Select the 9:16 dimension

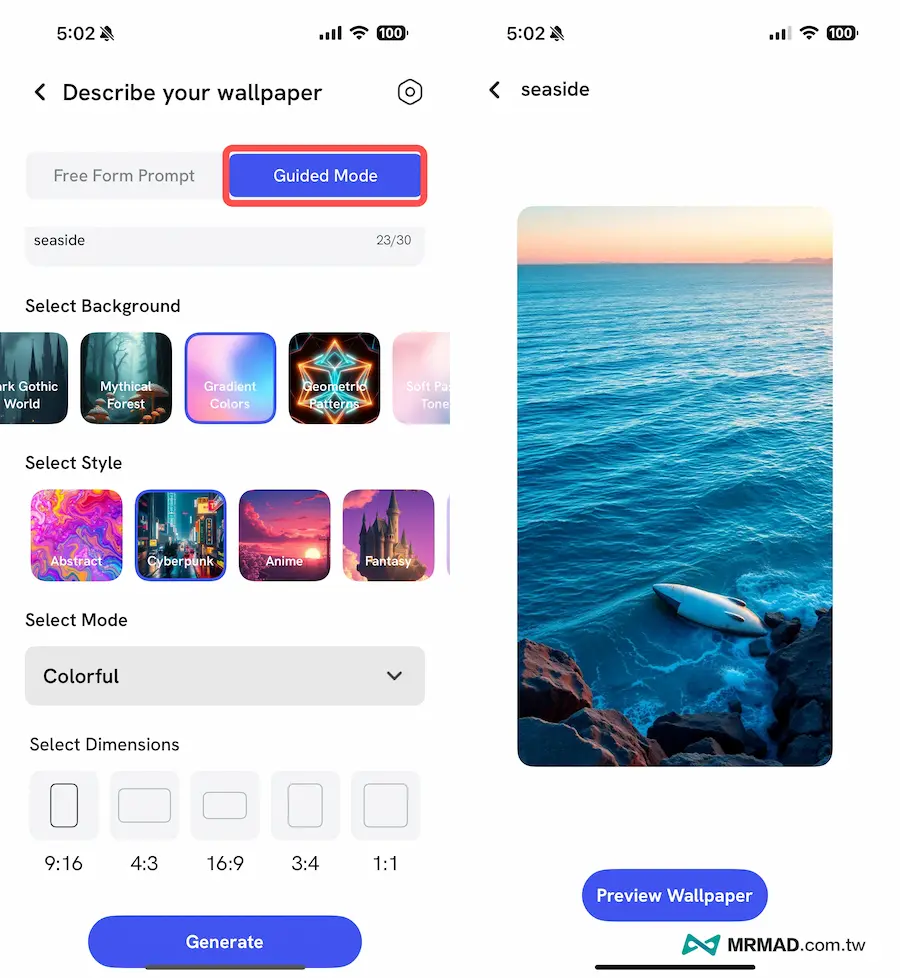click(x=64, y=806)
